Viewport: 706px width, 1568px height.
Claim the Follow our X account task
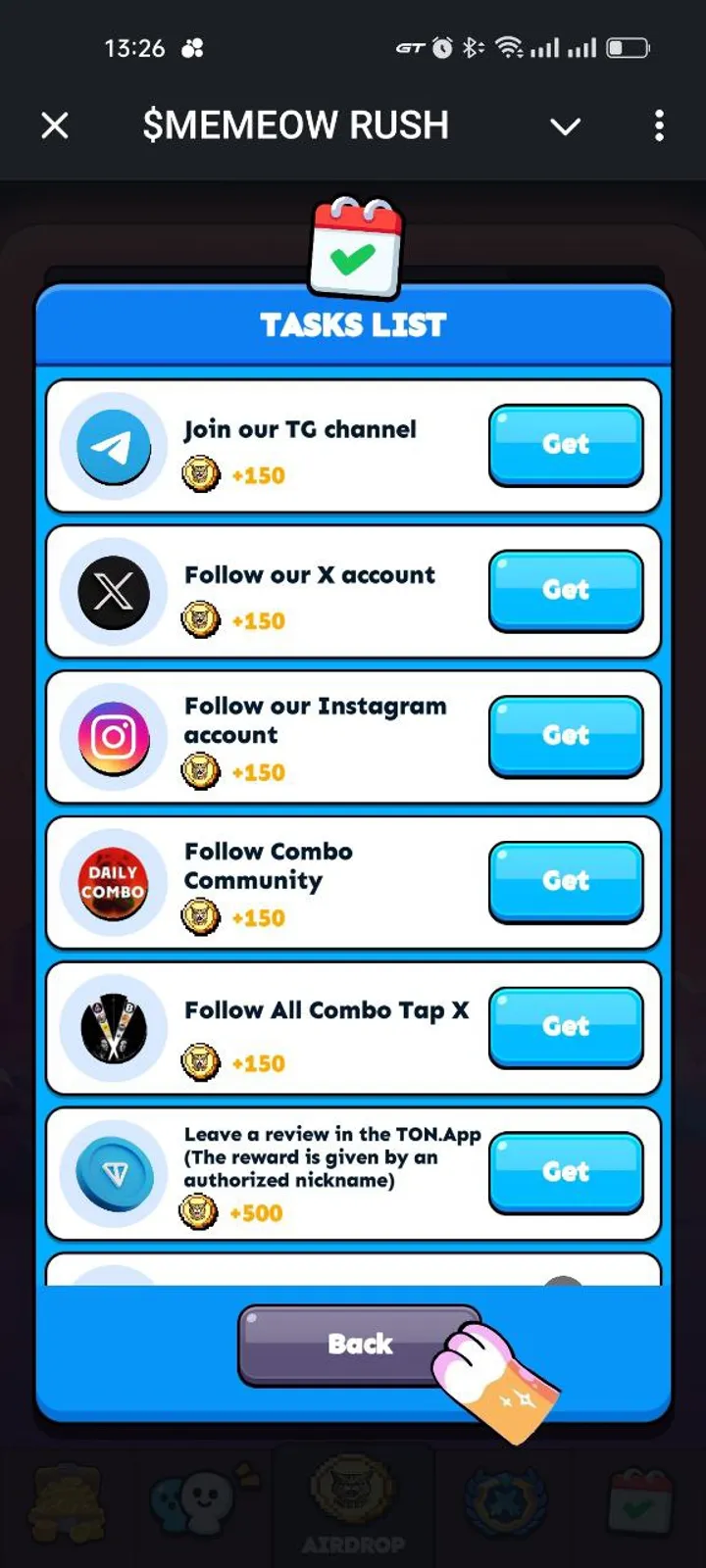pyautogui.click(x=566, y=590)
